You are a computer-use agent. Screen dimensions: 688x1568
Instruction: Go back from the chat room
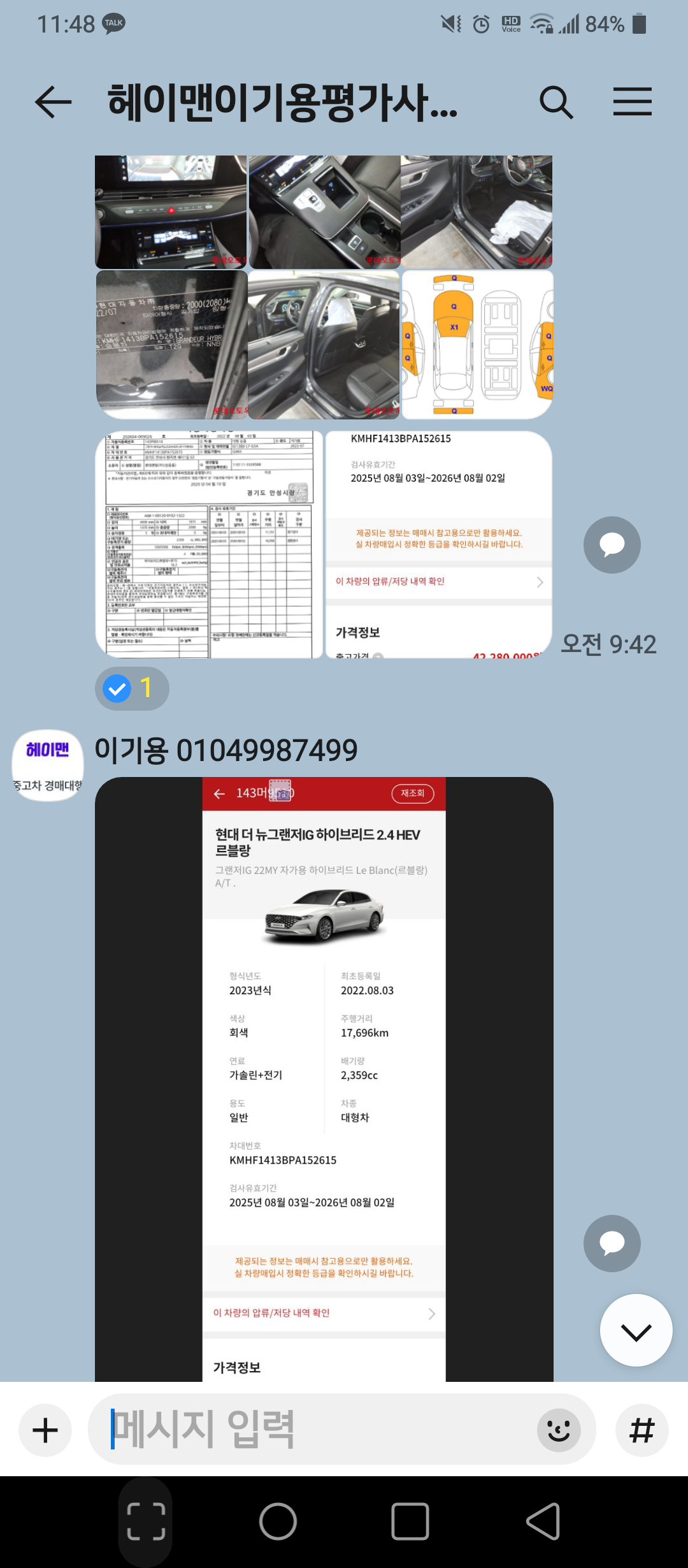[54, 102]
